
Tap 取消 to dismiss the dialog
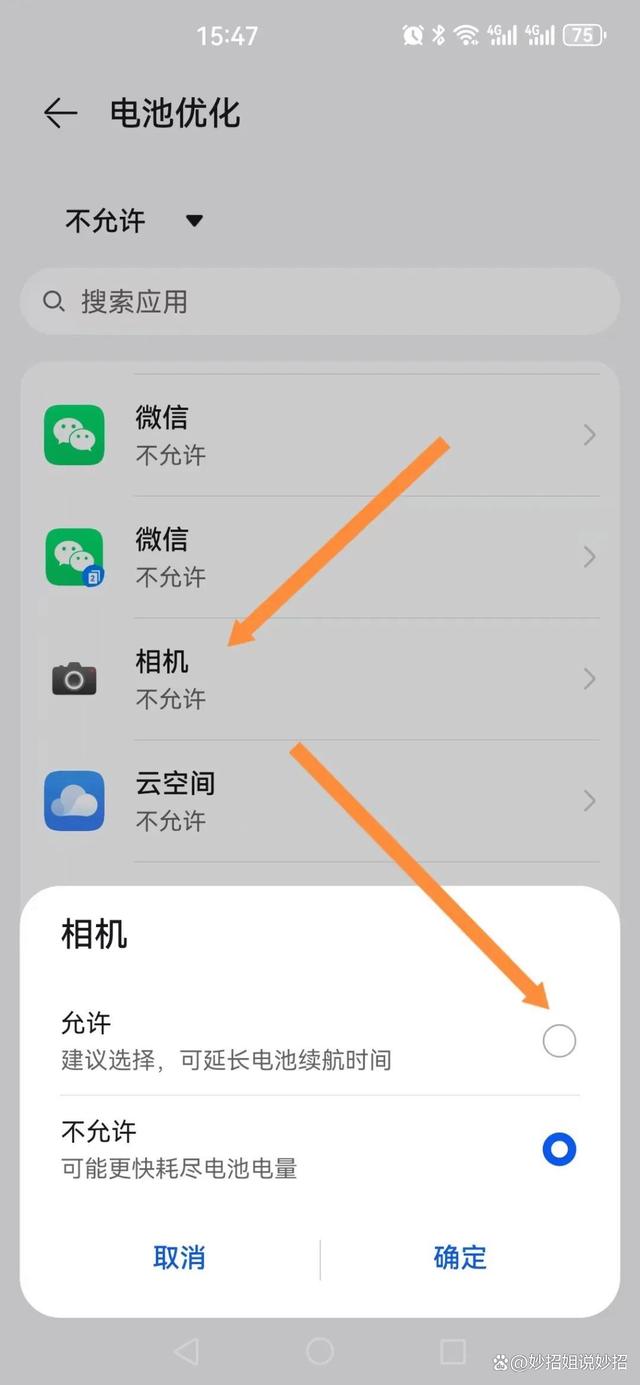(x=179, y=1257)
